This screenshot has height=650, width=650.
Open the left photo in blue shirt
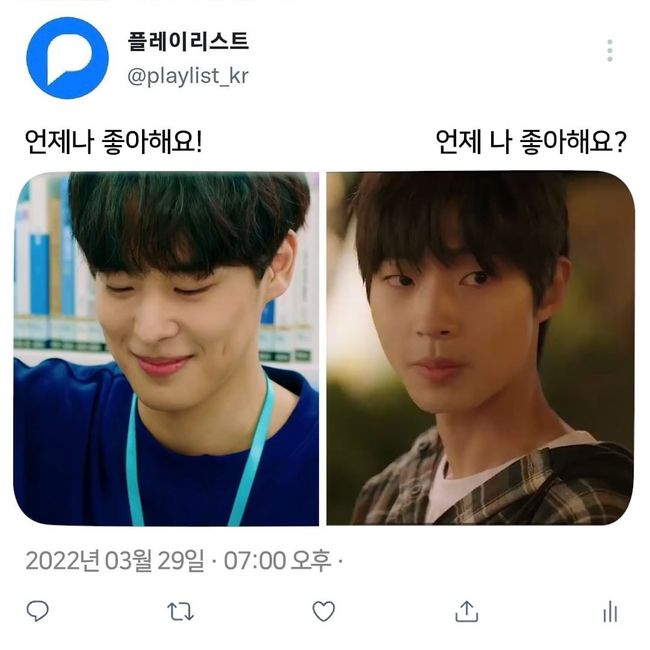(x=166, y=348)
